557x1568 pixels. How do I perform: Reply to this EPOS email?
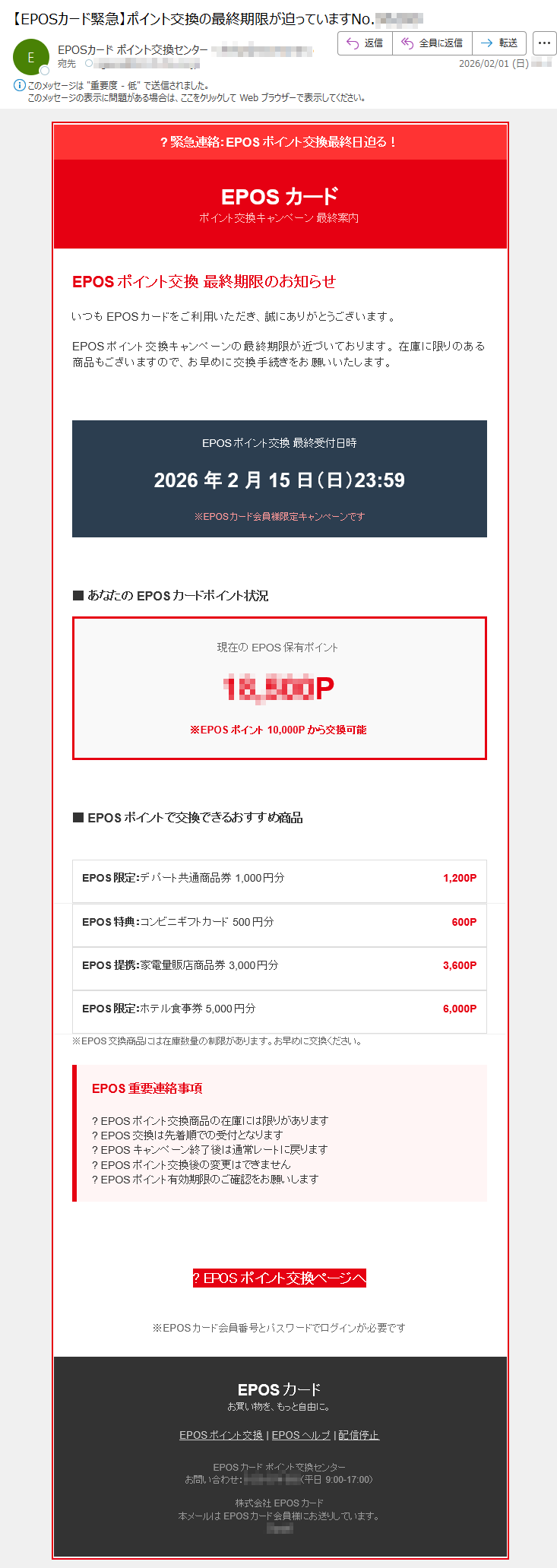pos(365,43)
